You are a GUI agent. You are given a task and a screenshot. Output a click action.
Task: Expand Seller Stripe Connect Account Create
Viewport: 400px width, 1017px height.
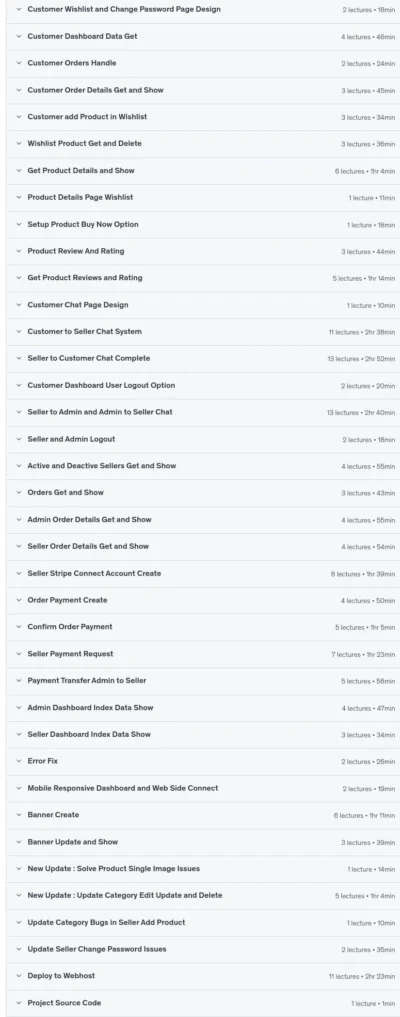[203, 573]
